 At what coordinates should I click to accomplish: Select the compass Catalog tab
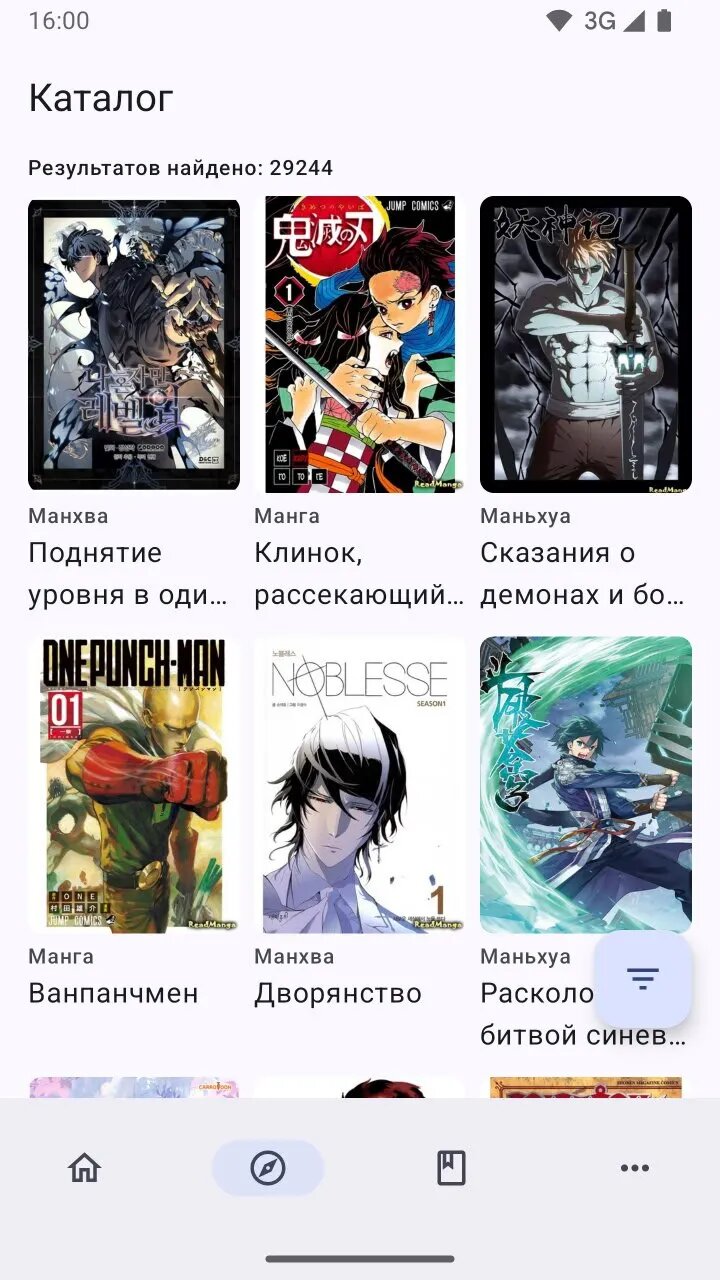pyautogui.click(x=268, y=1167)
